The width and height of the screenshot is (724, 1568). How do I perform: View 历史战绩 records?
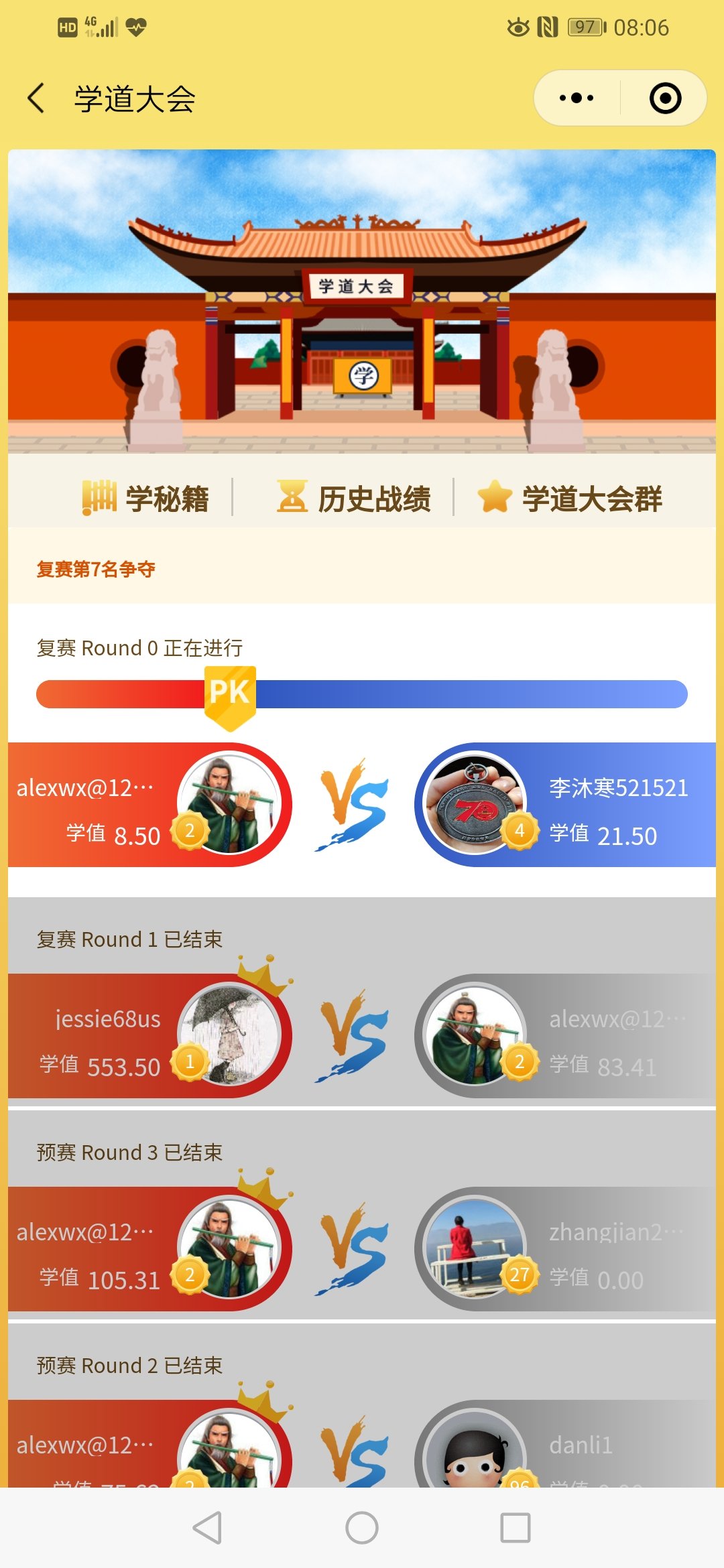[354, 498]
